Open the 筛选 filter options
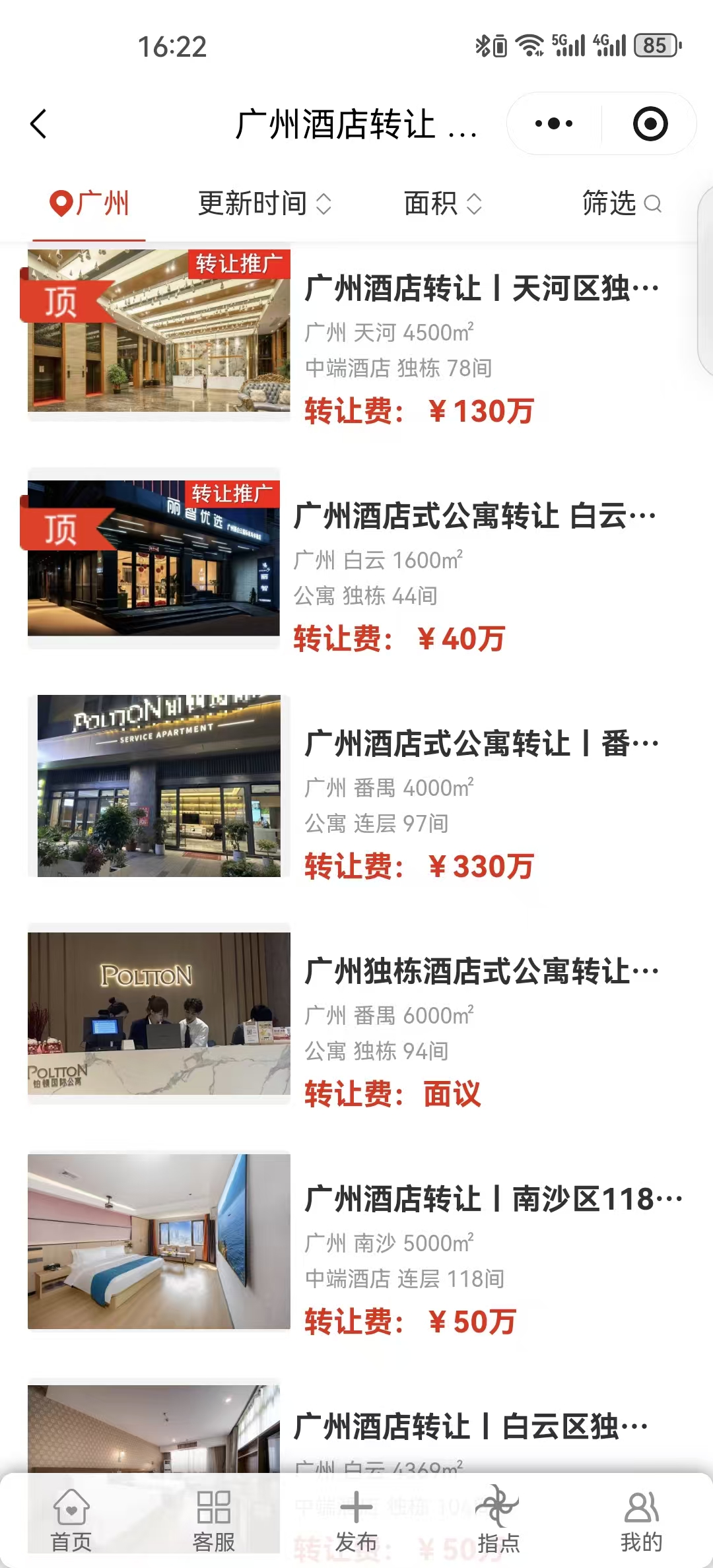The height and width of the screenshot is (1568, 713). 621,203
